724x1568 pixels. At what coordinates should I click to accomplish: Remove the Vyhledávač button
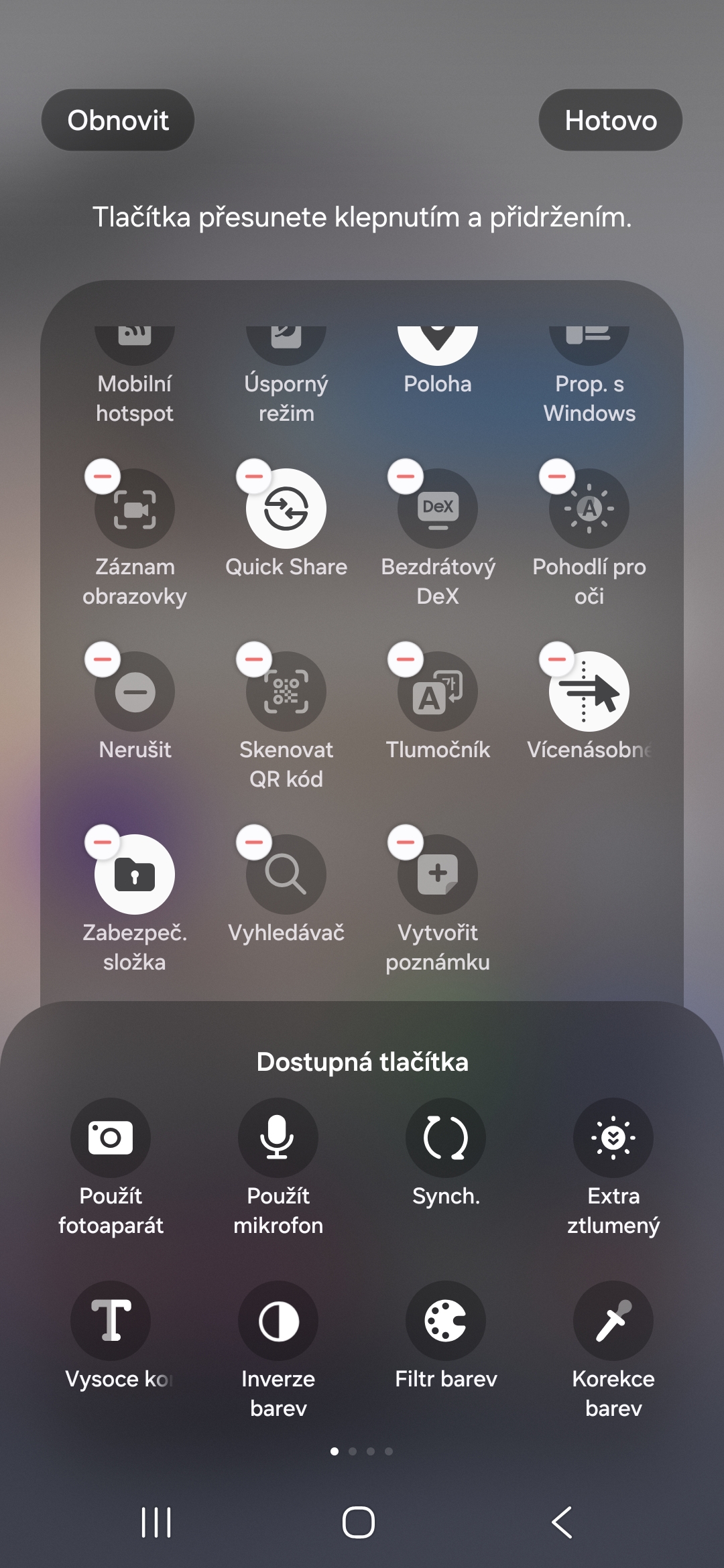[254, 842]
